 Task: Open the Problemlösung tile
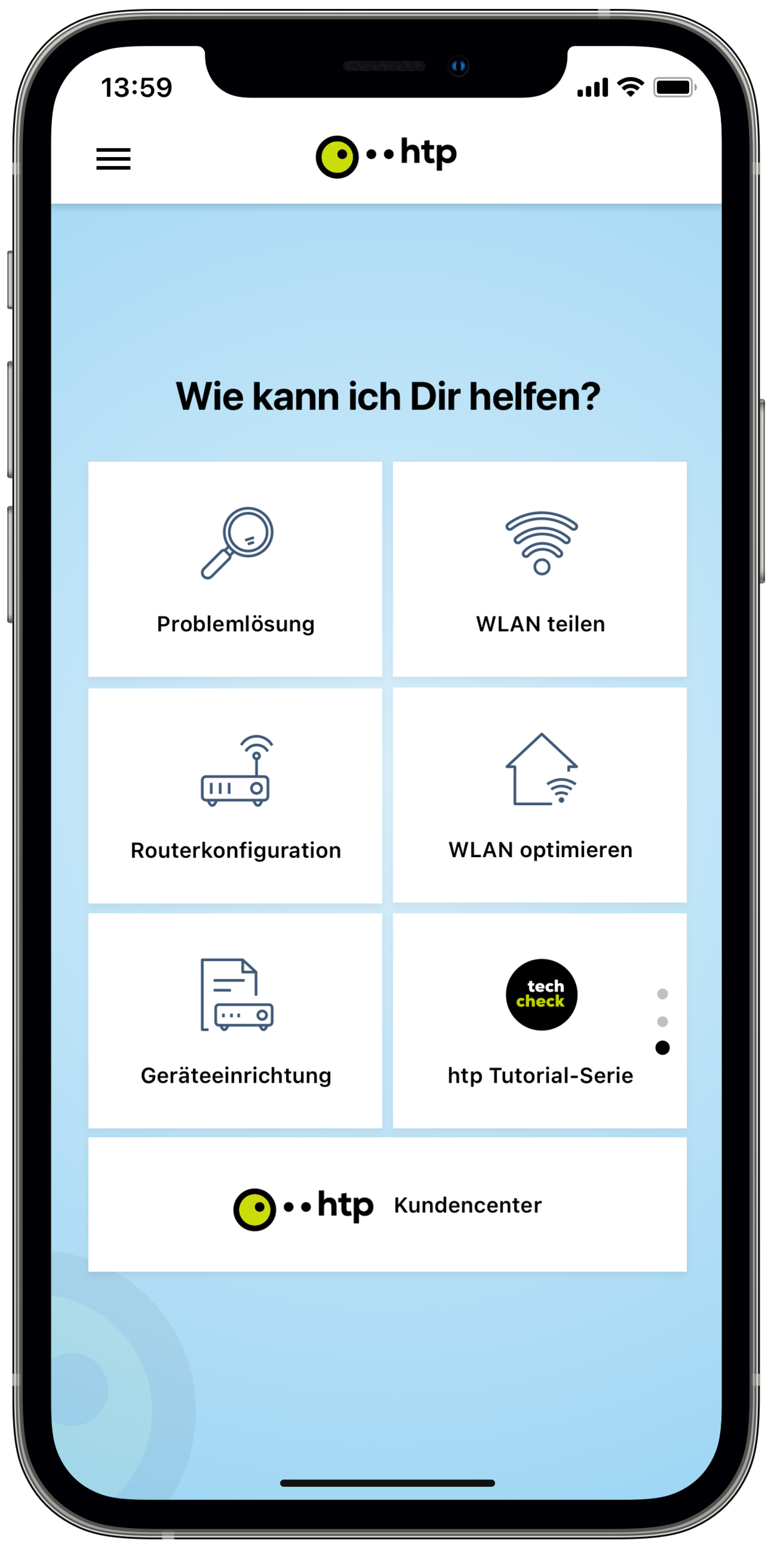[x=235, y=569]
